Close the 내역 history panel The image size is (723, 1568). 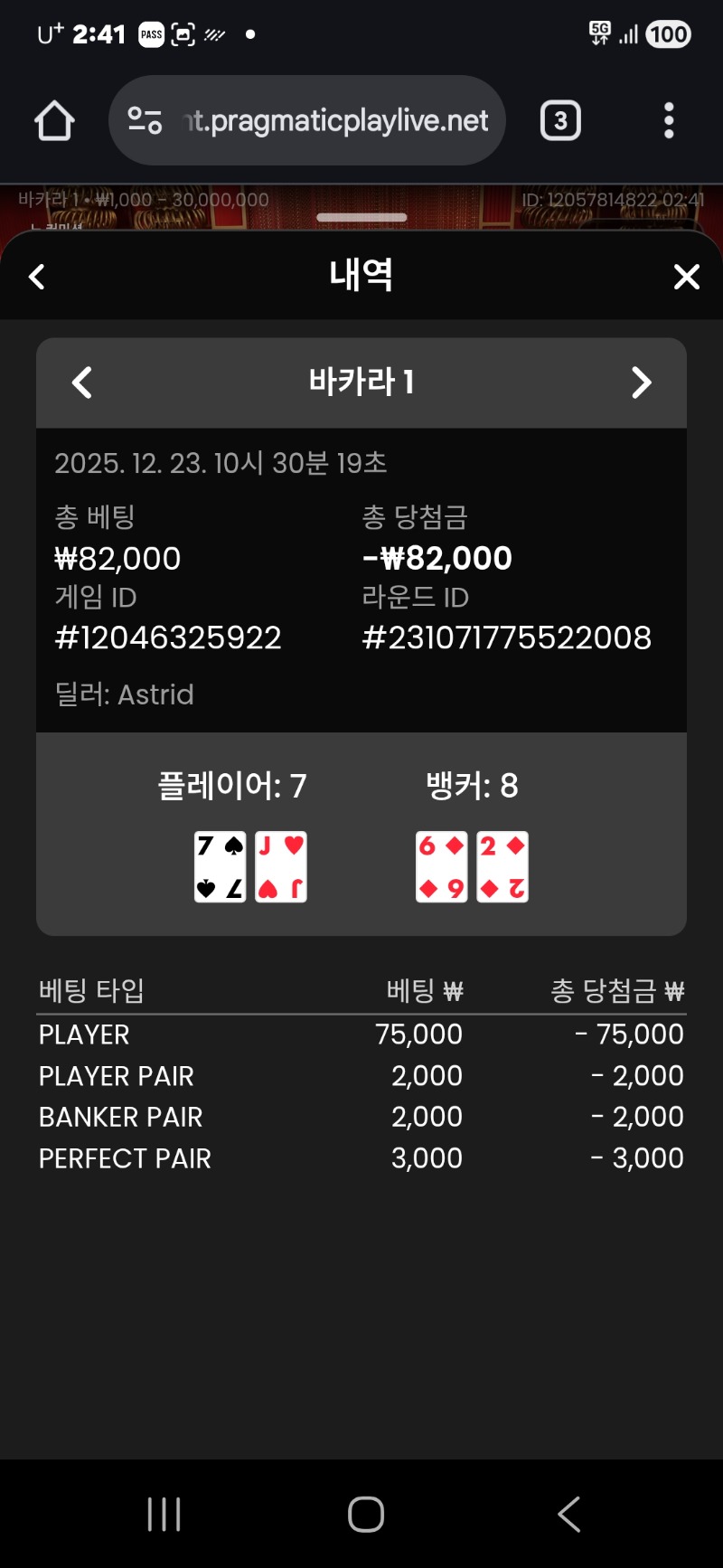point(687,277)
